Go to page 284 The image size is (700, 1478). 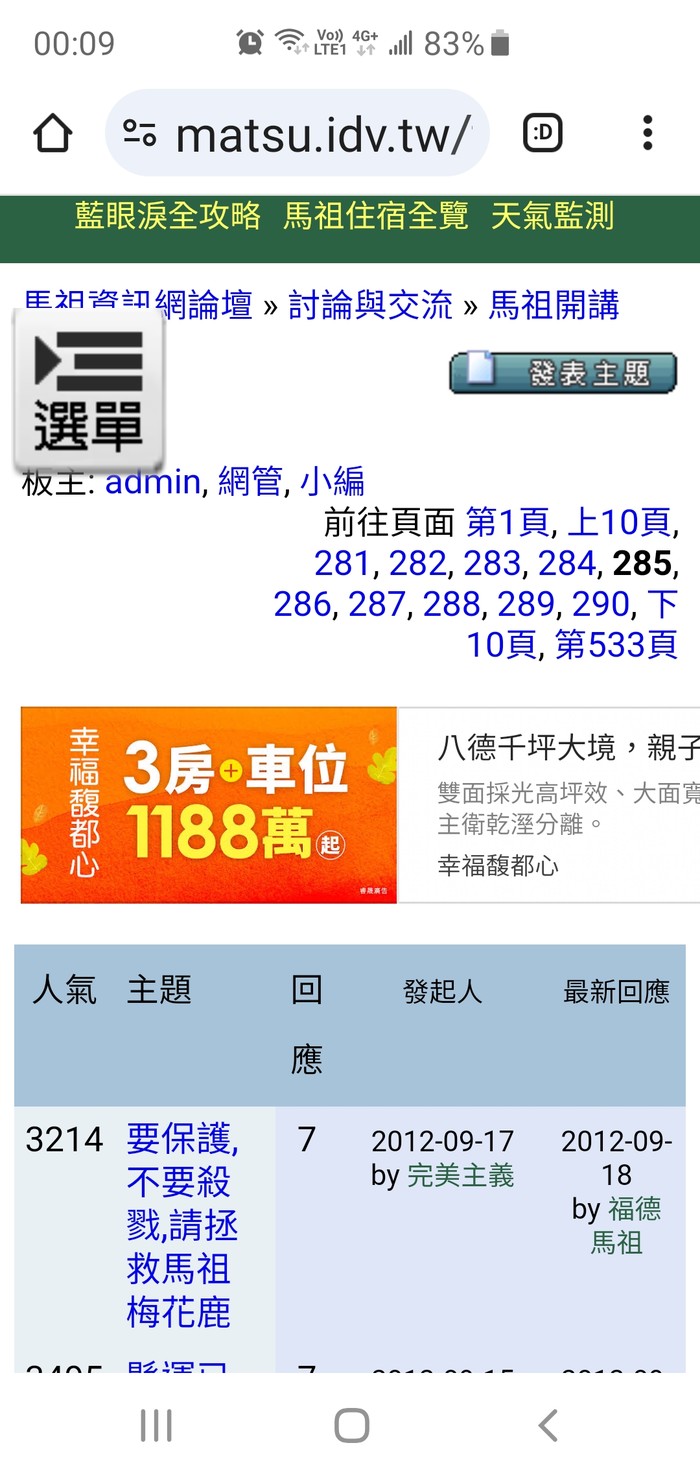pyautogui.click(x=567, y=564)
